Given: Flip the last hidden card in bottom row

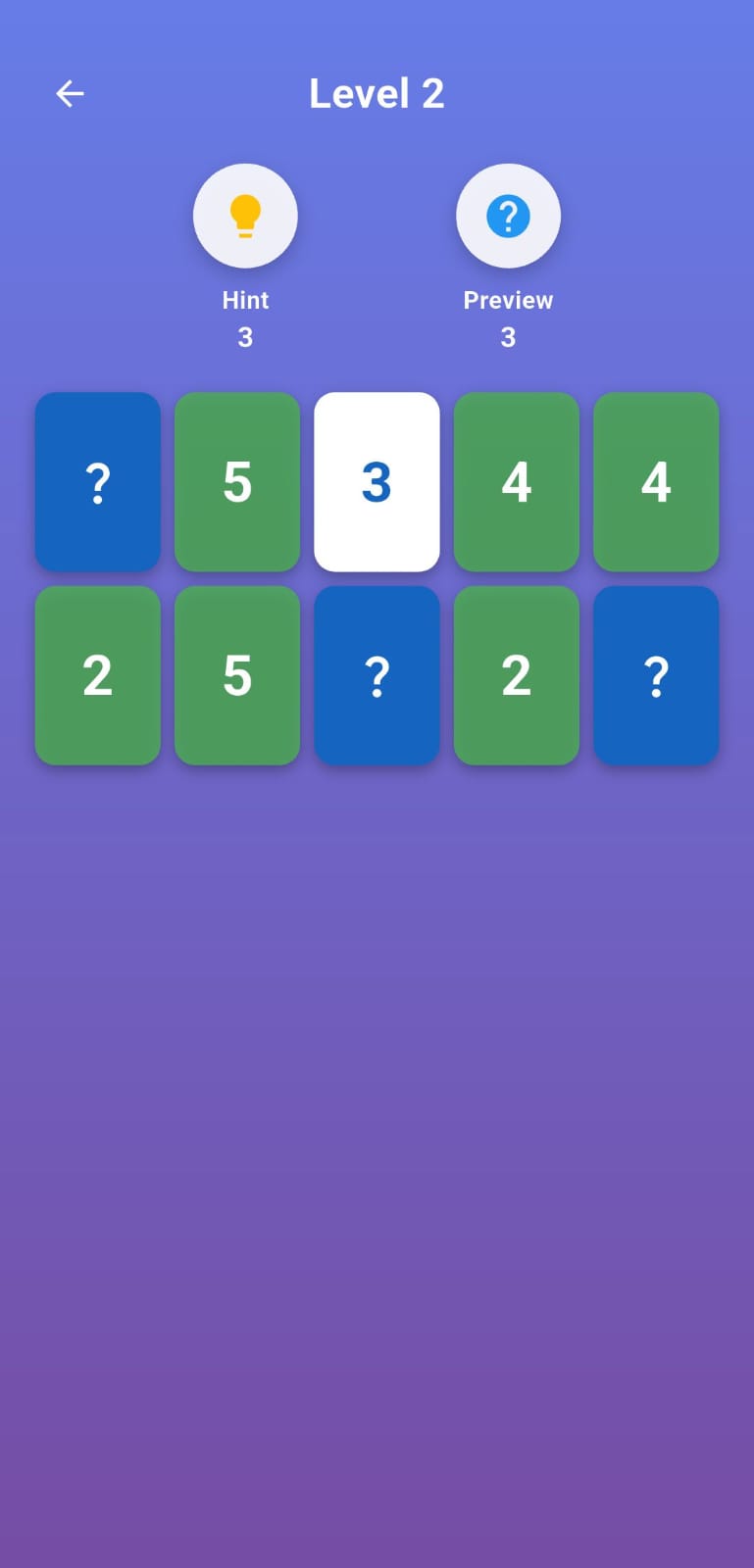Looking at the screenshot, I should point(656,675).
